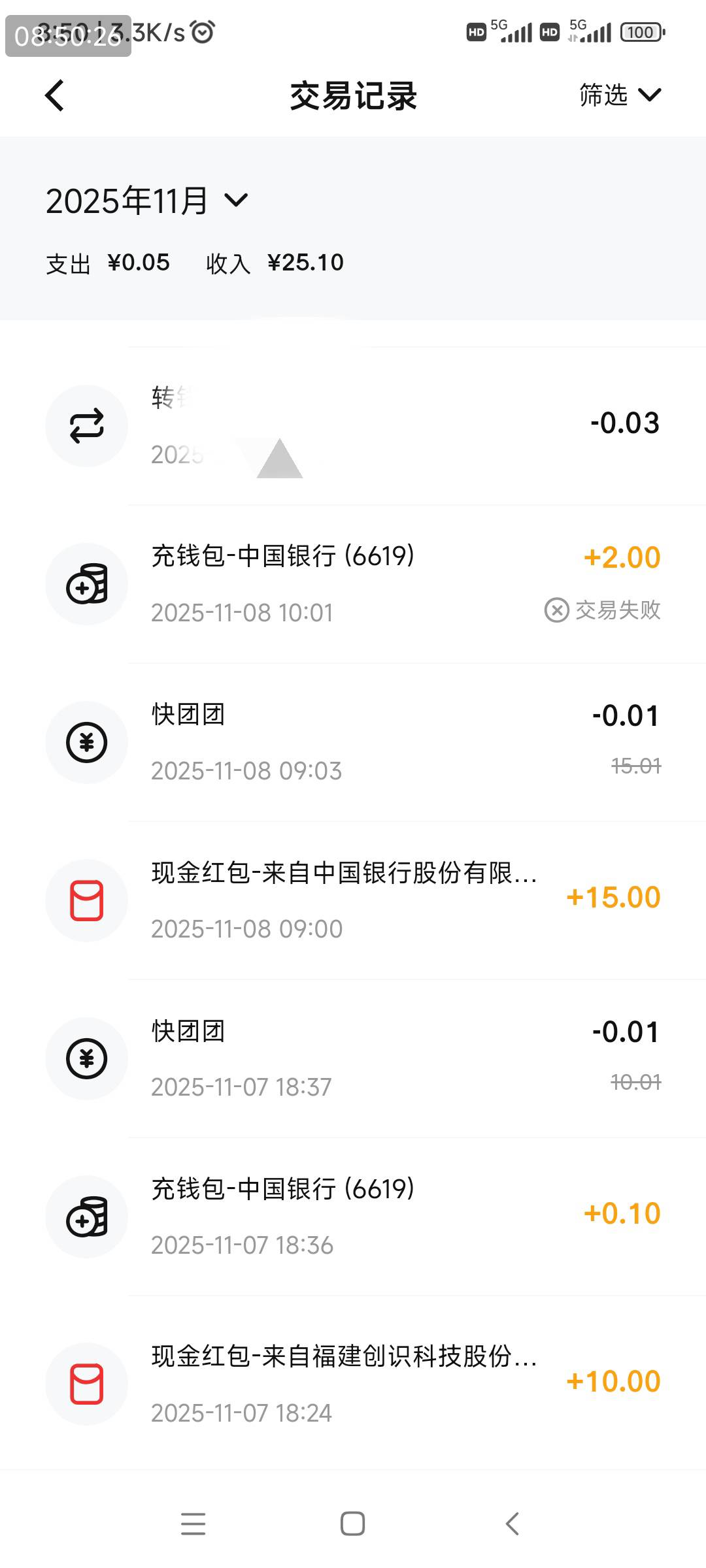
Task: Open the 筛选 filter dropdown
Action: [x=620, y=95]
